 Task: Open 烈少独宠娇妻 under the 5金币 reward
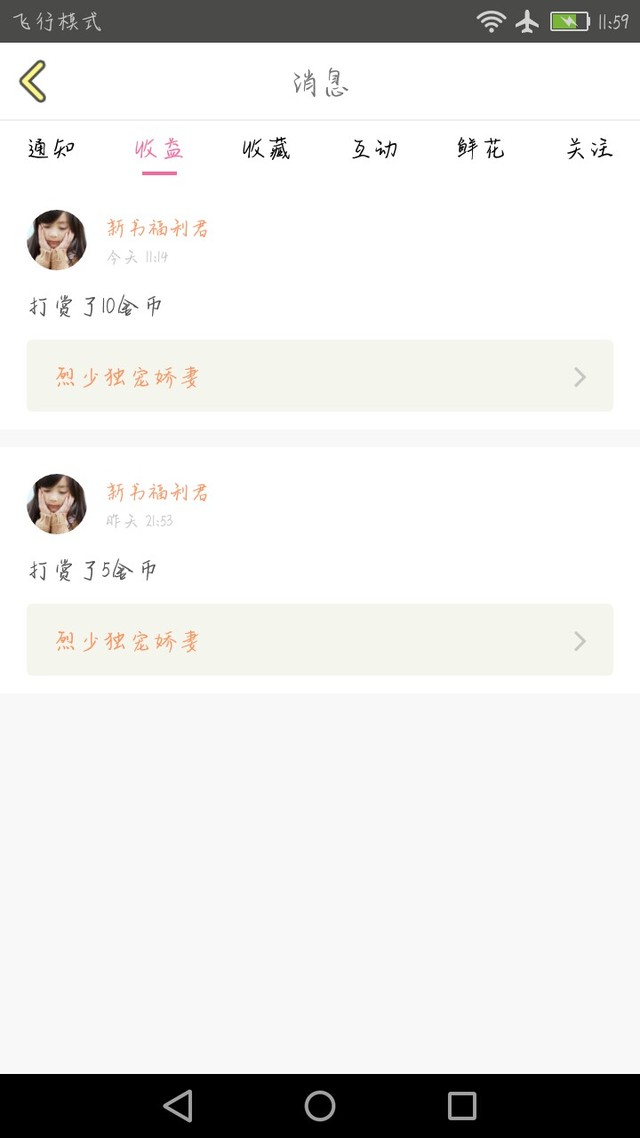pos(319,640)
